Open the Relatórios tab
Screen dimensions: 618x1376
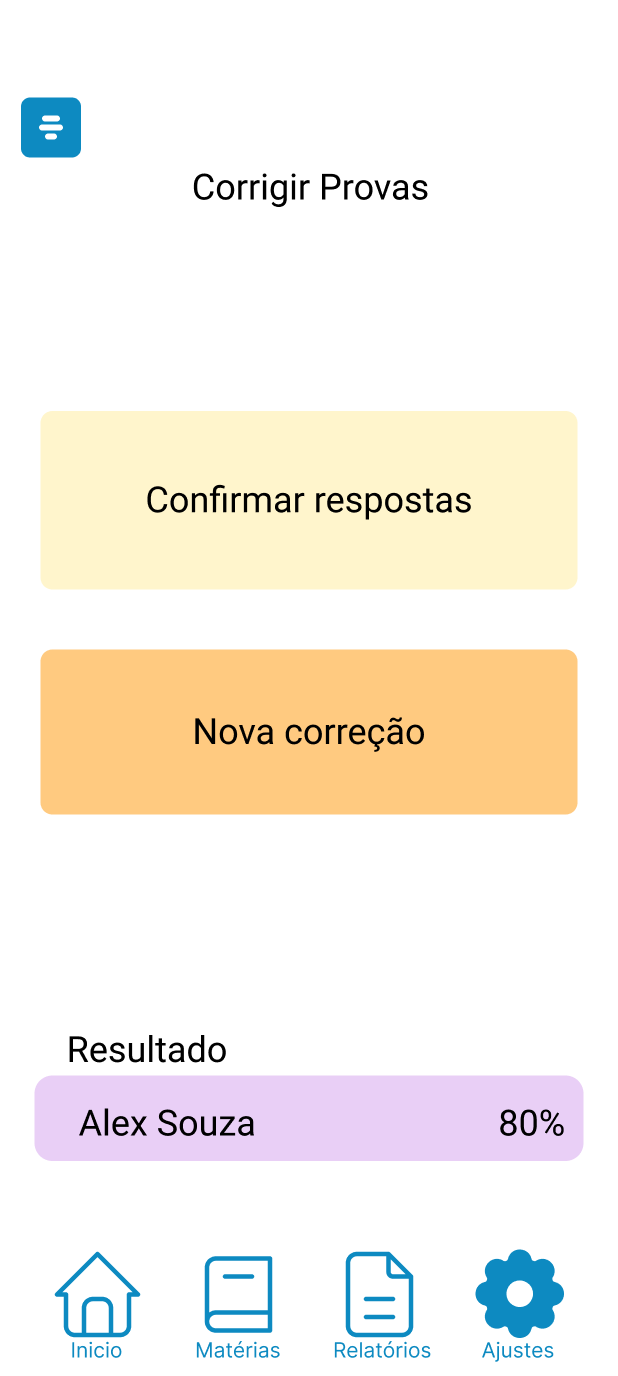pyautogui.click(x=381, y=1306)
